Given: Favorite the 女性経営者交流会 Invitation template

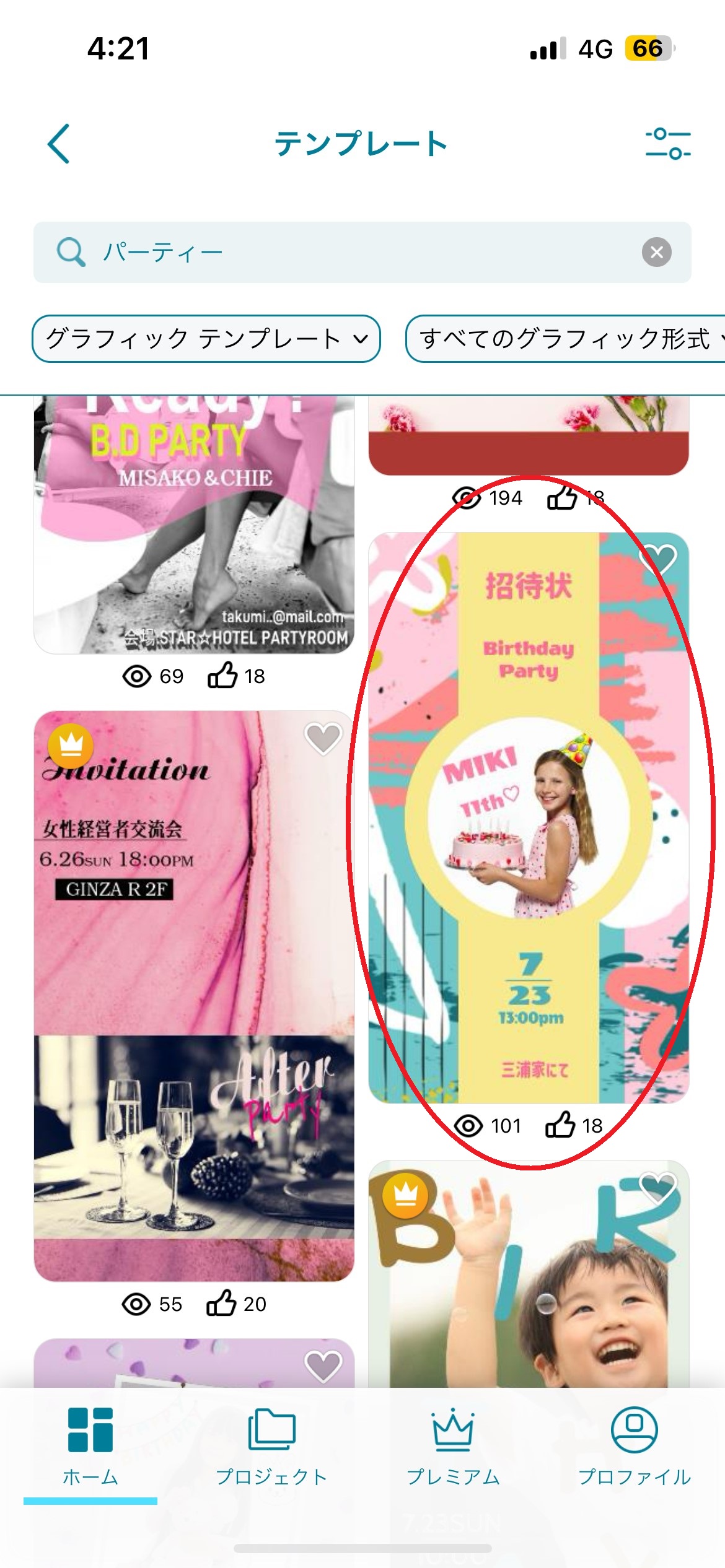Looking at the screenshot, I should coord(323,739).
